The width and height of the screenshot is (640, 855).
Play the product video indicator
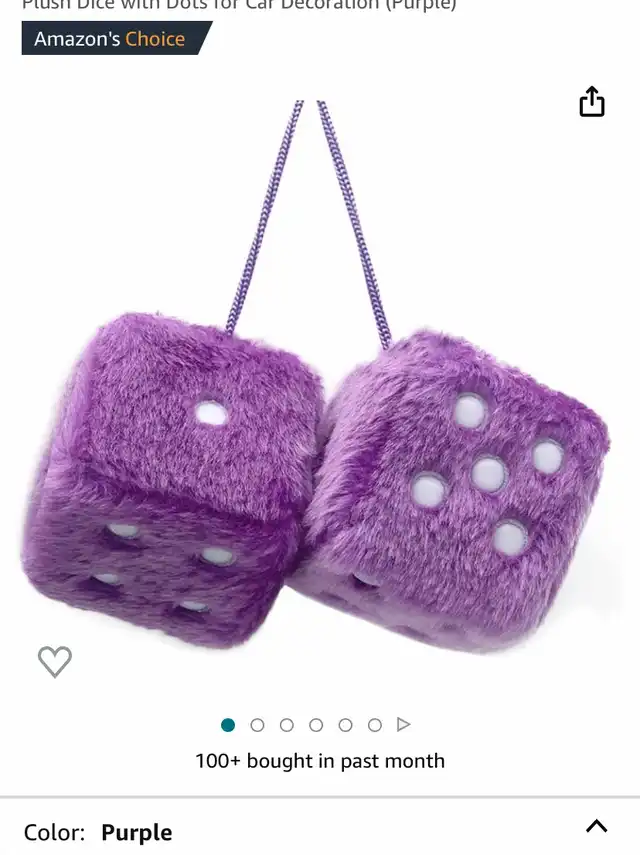click(404, 725)
